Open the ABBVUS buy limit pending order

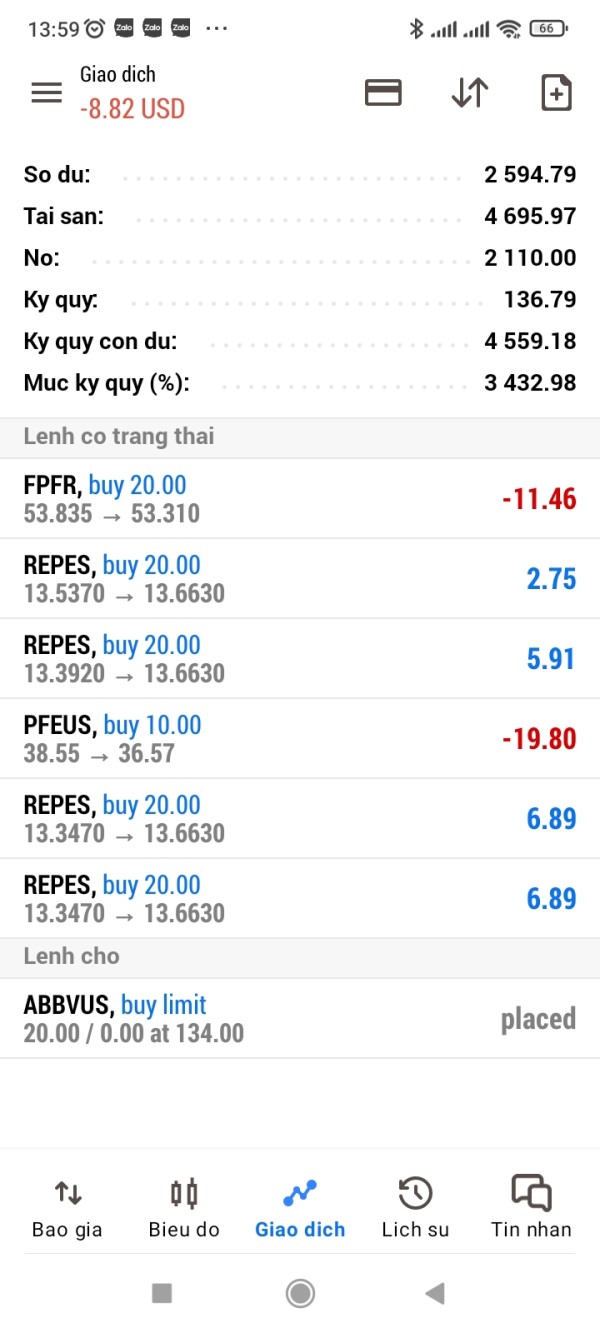click(300, 1019)
